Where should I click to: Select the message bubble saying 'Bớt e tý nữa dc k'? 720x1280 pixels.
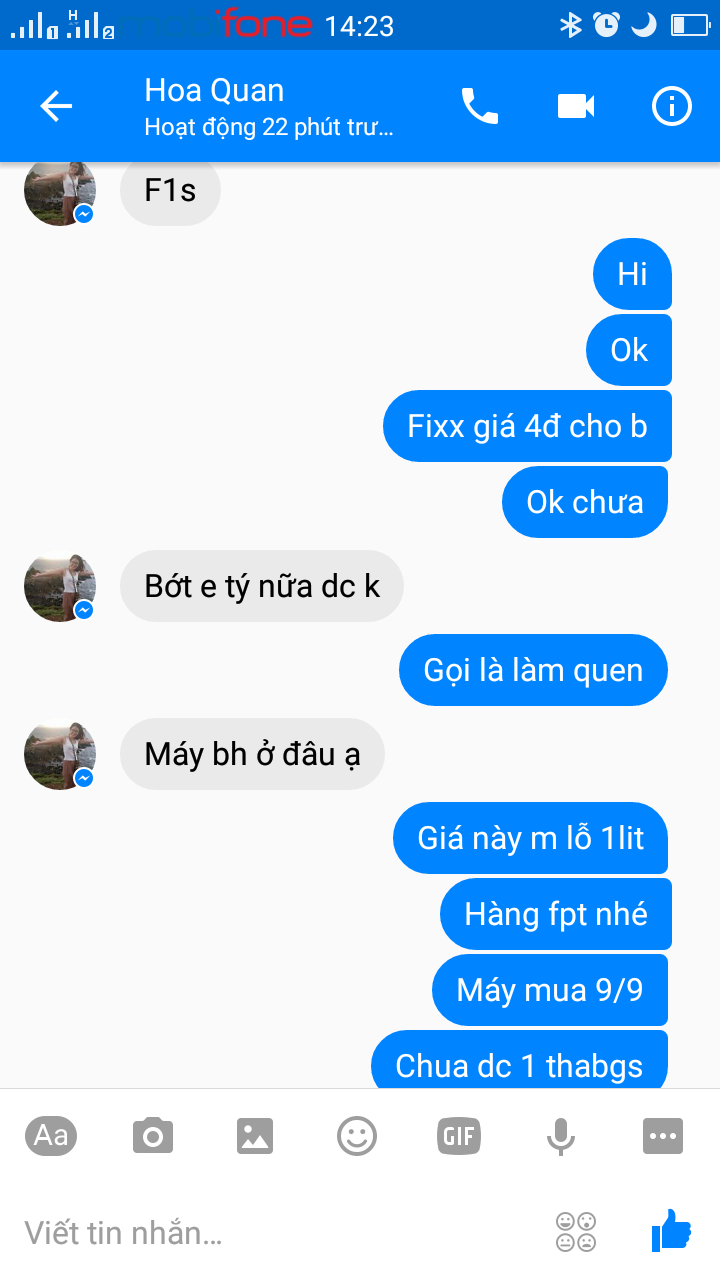click(x=262, y=586)
